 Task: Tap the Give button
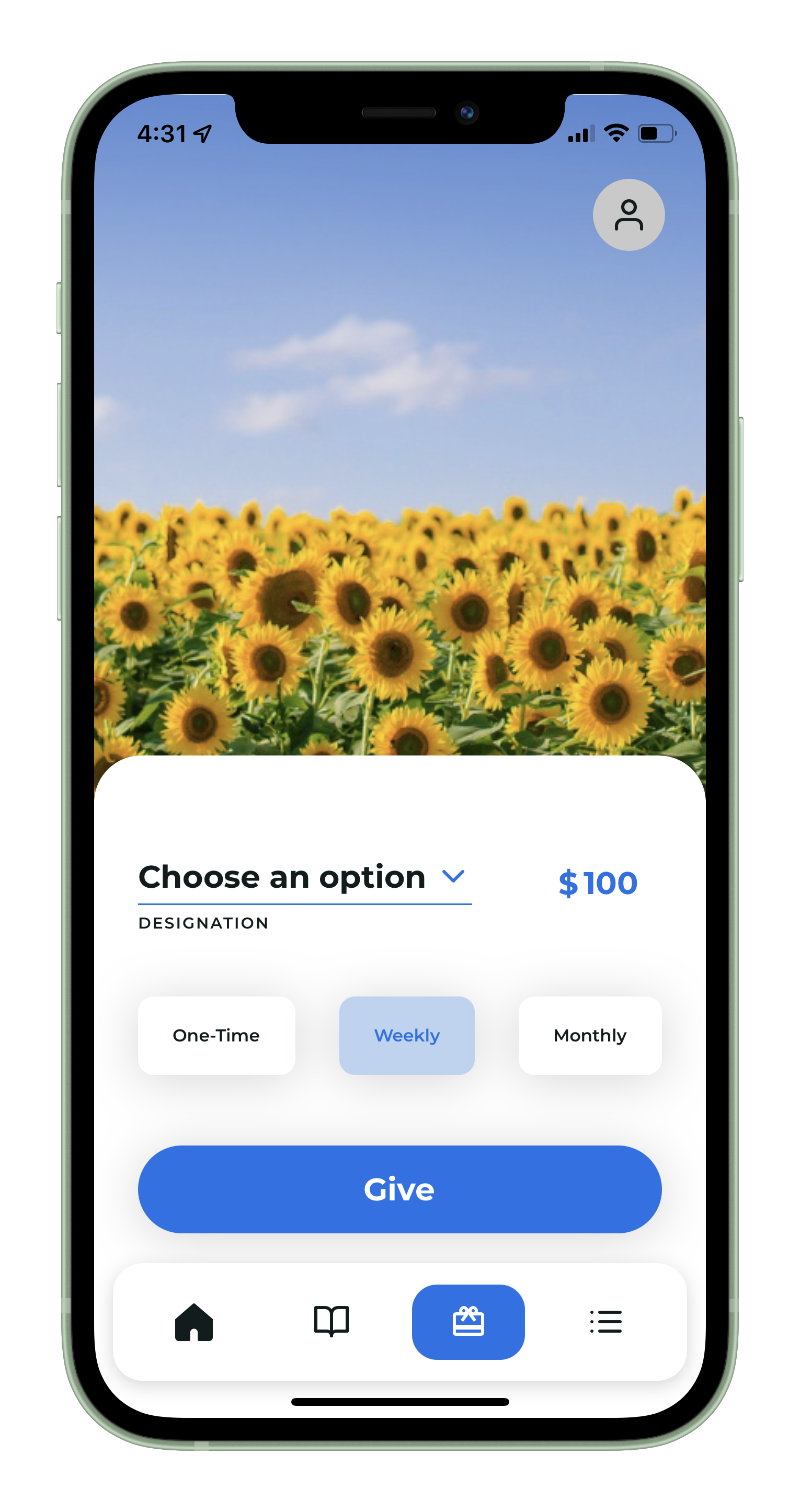399,1189
